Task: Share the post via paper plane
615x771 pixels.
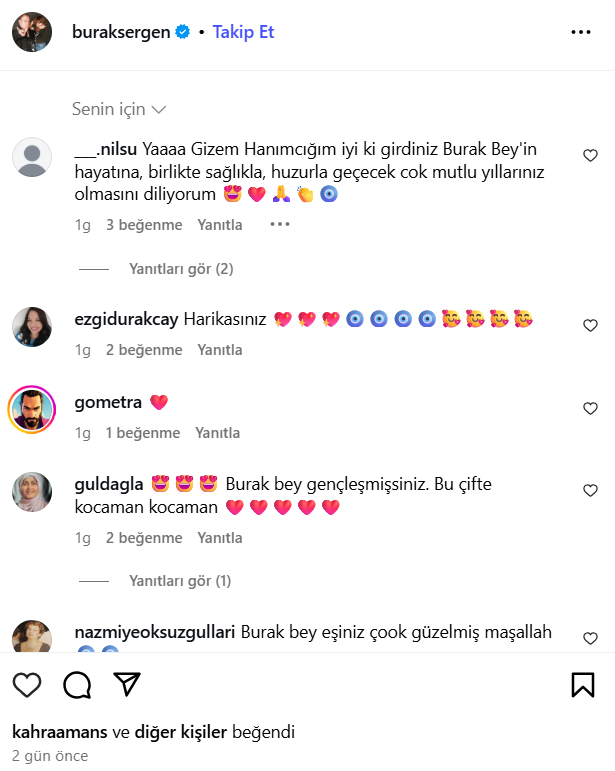Action: pyautogui.click(x=127, y=684)
